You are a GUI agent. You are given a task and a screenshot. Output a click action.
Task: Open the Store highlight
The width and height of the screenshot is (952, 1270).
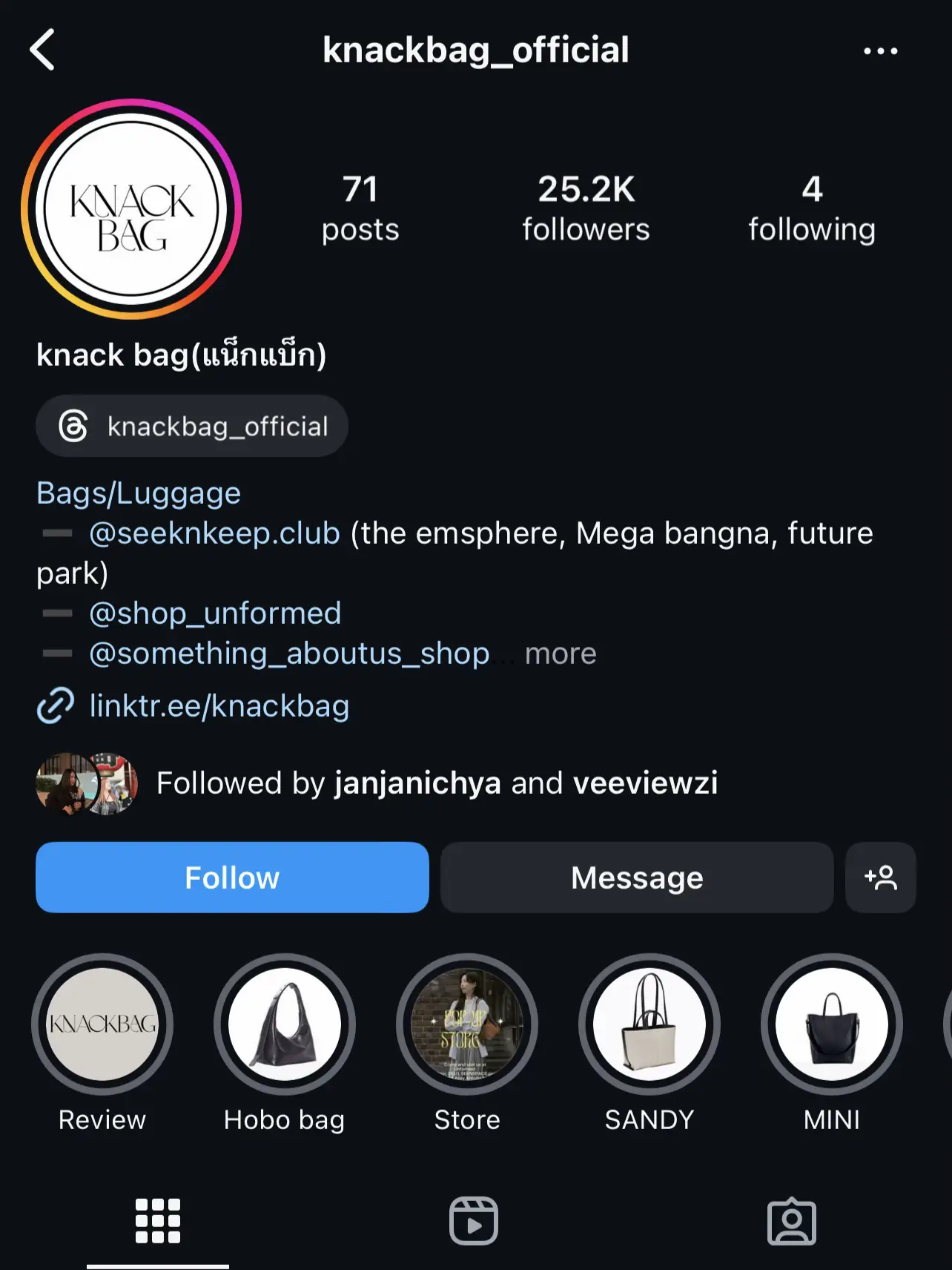[467, 1024]
